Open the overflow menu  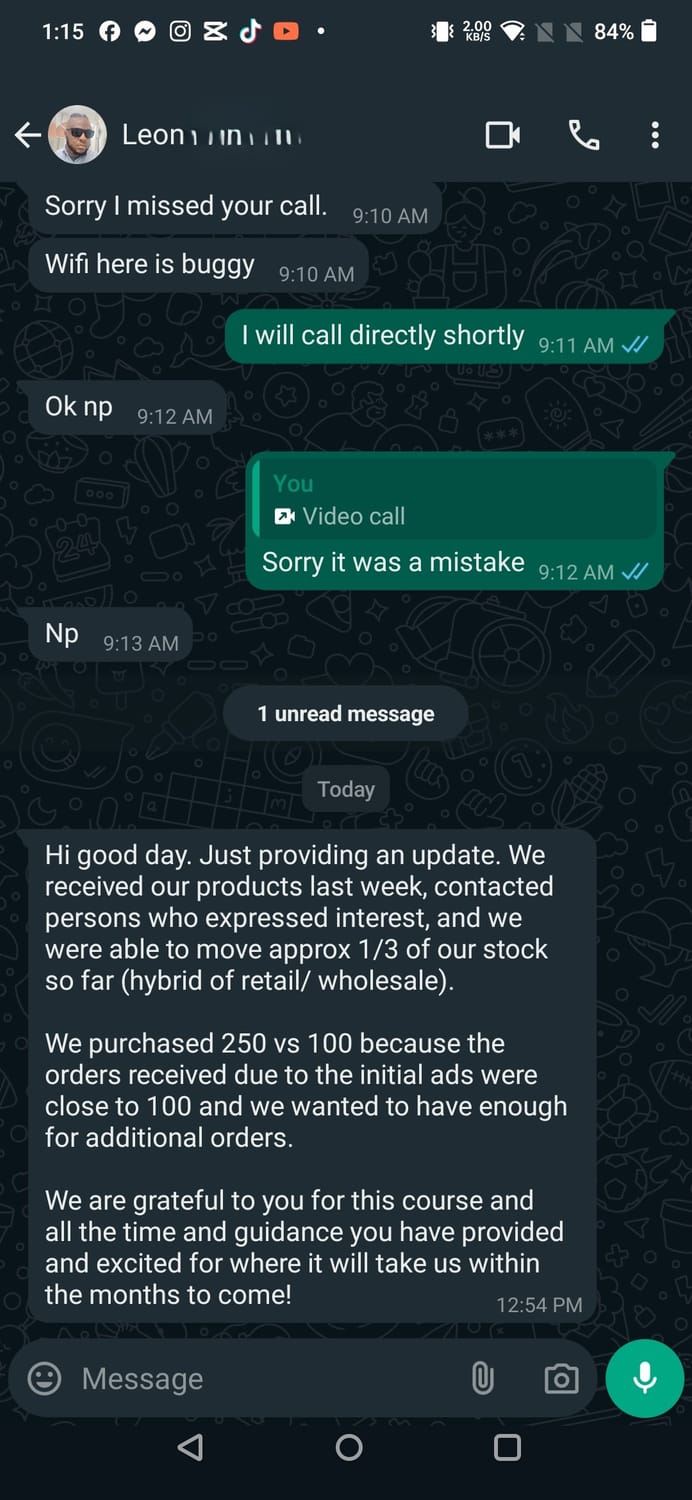pyautogui.click(x=655, y=135)
